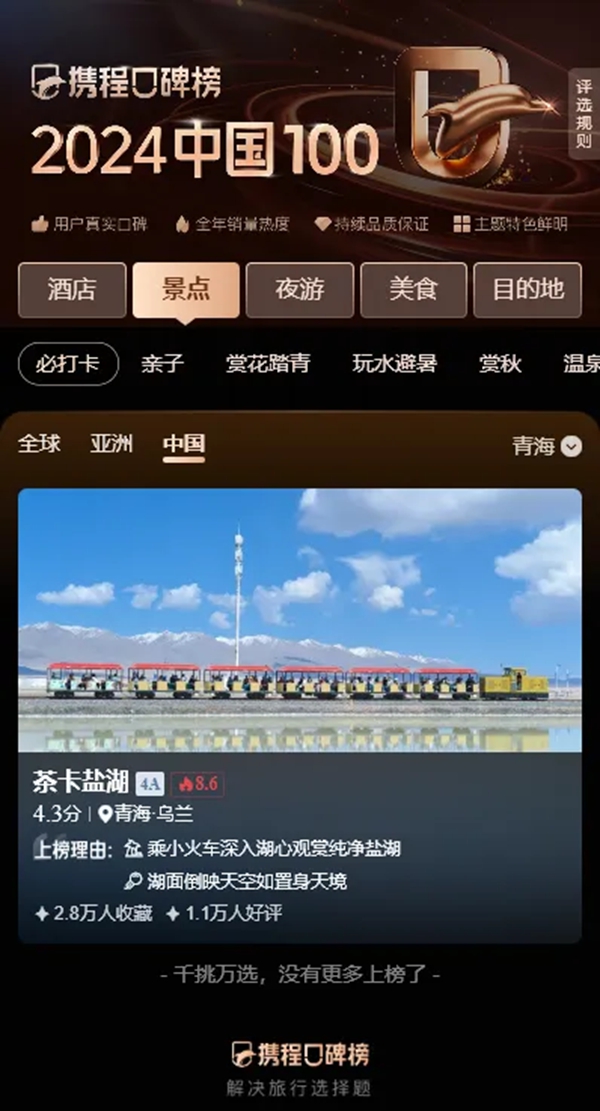This screenshot has height=1111, width=600.
Task: Switch region to 亚洲
Action: (x=111, y=444)
